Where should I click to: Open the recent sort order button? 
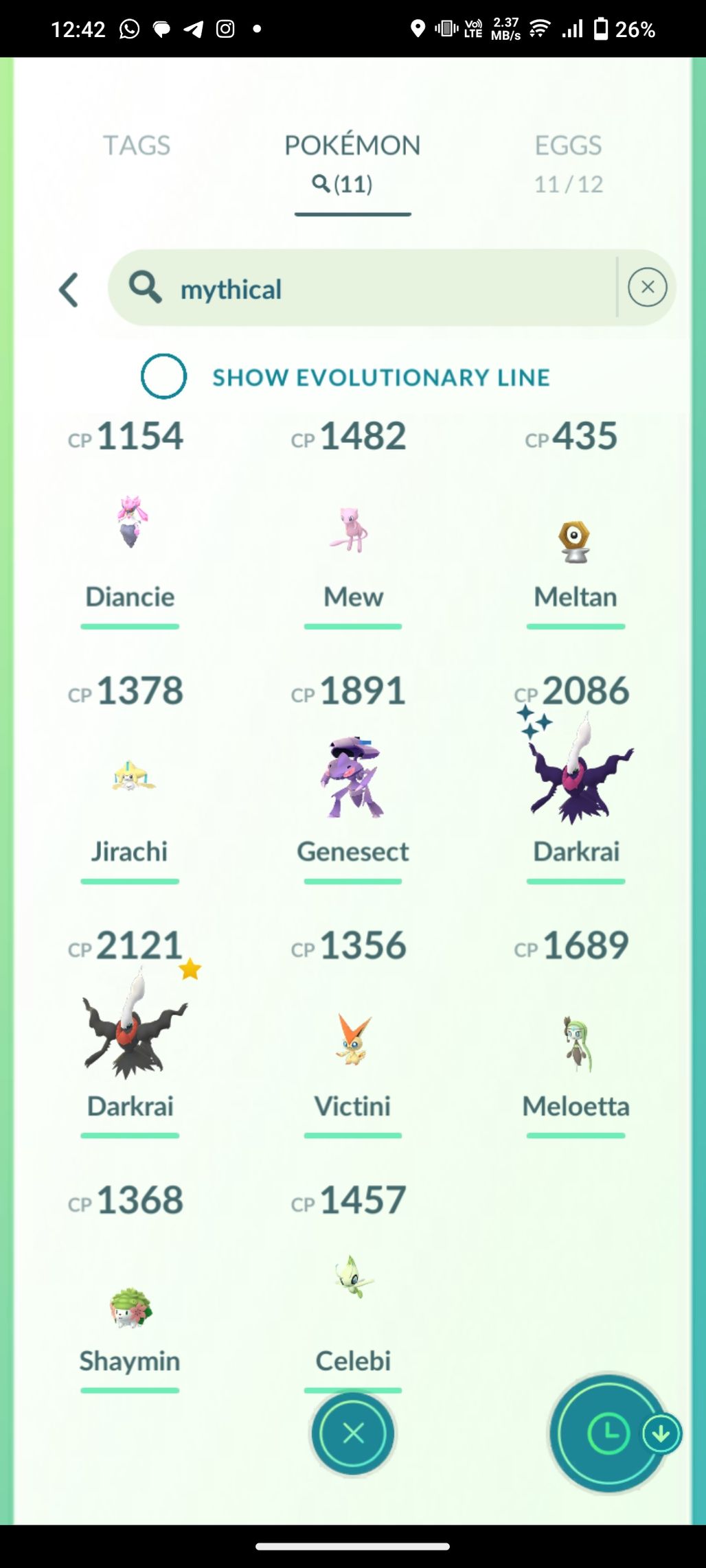pos(608,1433)
